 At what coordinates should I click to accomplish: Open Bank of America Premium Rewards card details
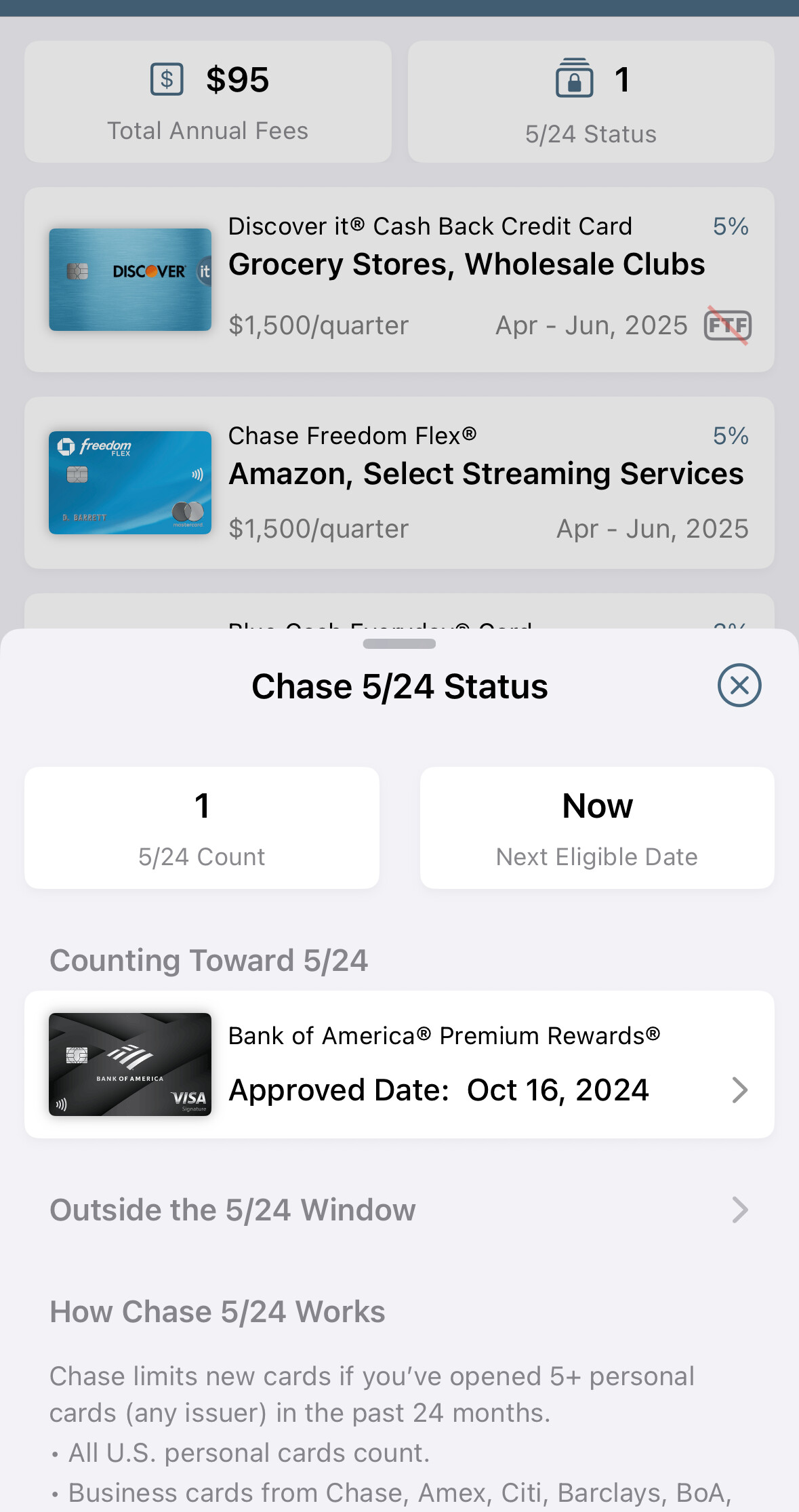point(399,1064)
